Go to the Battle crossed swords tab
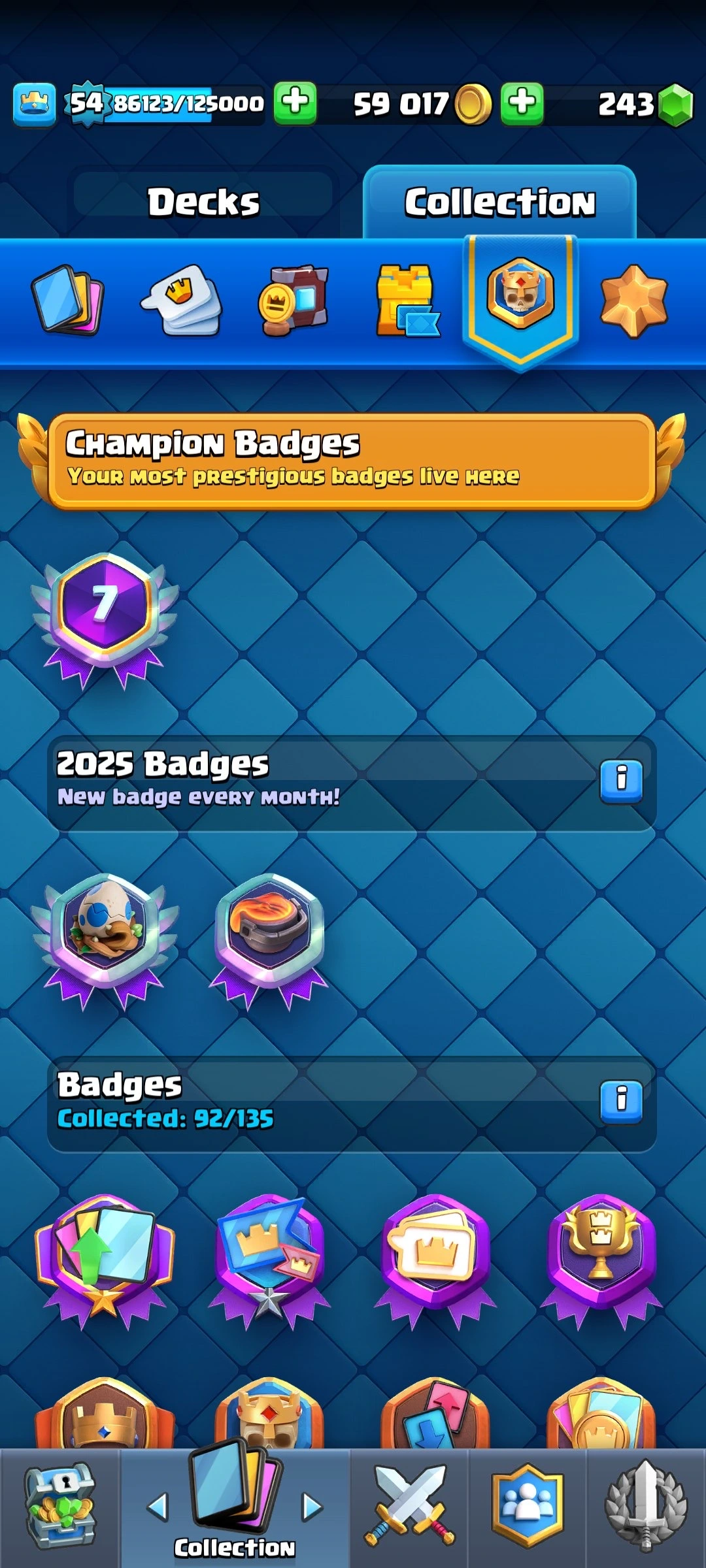Viewport: 706px width, 1568px height. click(409, 1506)
